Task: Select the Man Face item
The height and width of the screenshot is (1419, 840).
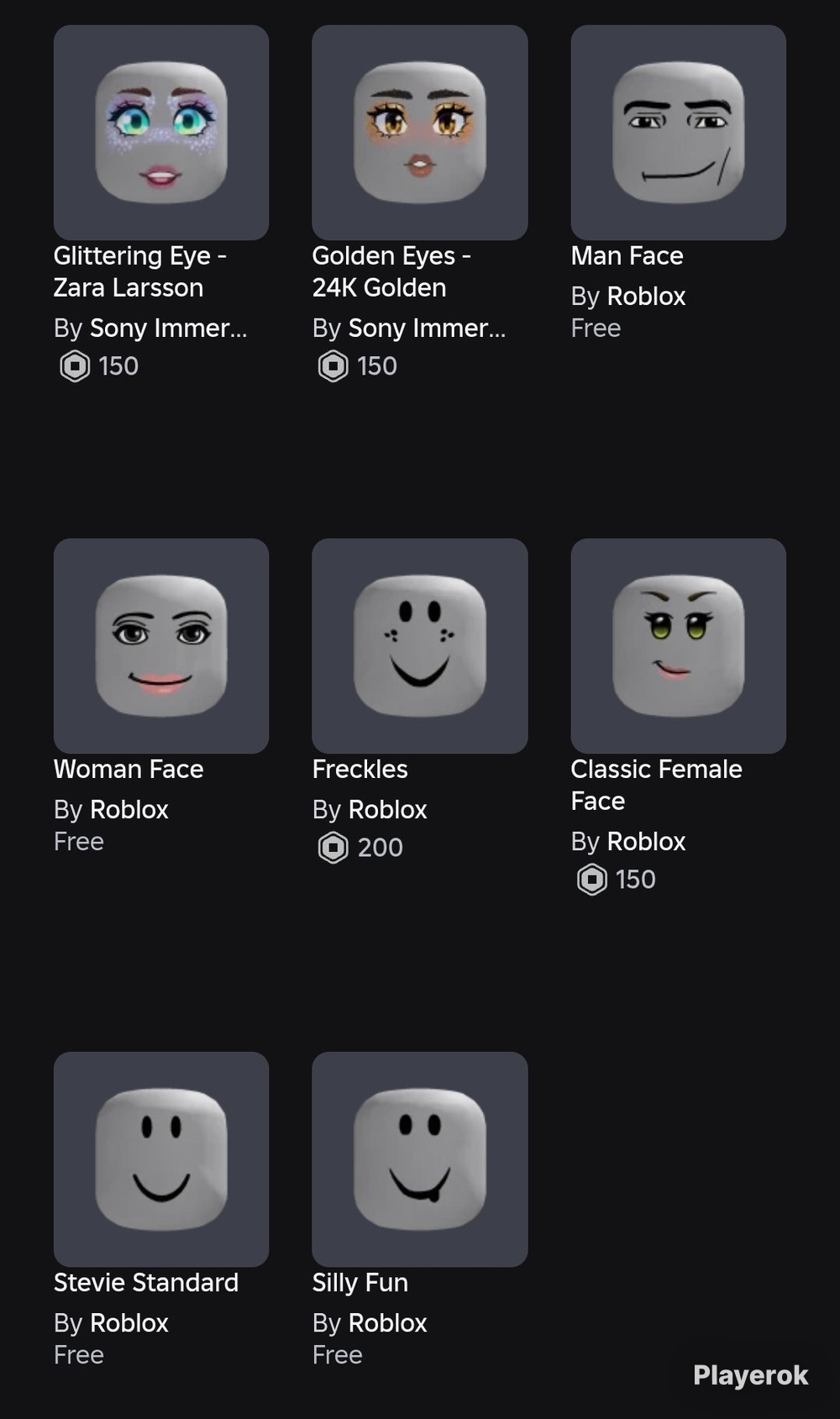Action: point(679,133)
